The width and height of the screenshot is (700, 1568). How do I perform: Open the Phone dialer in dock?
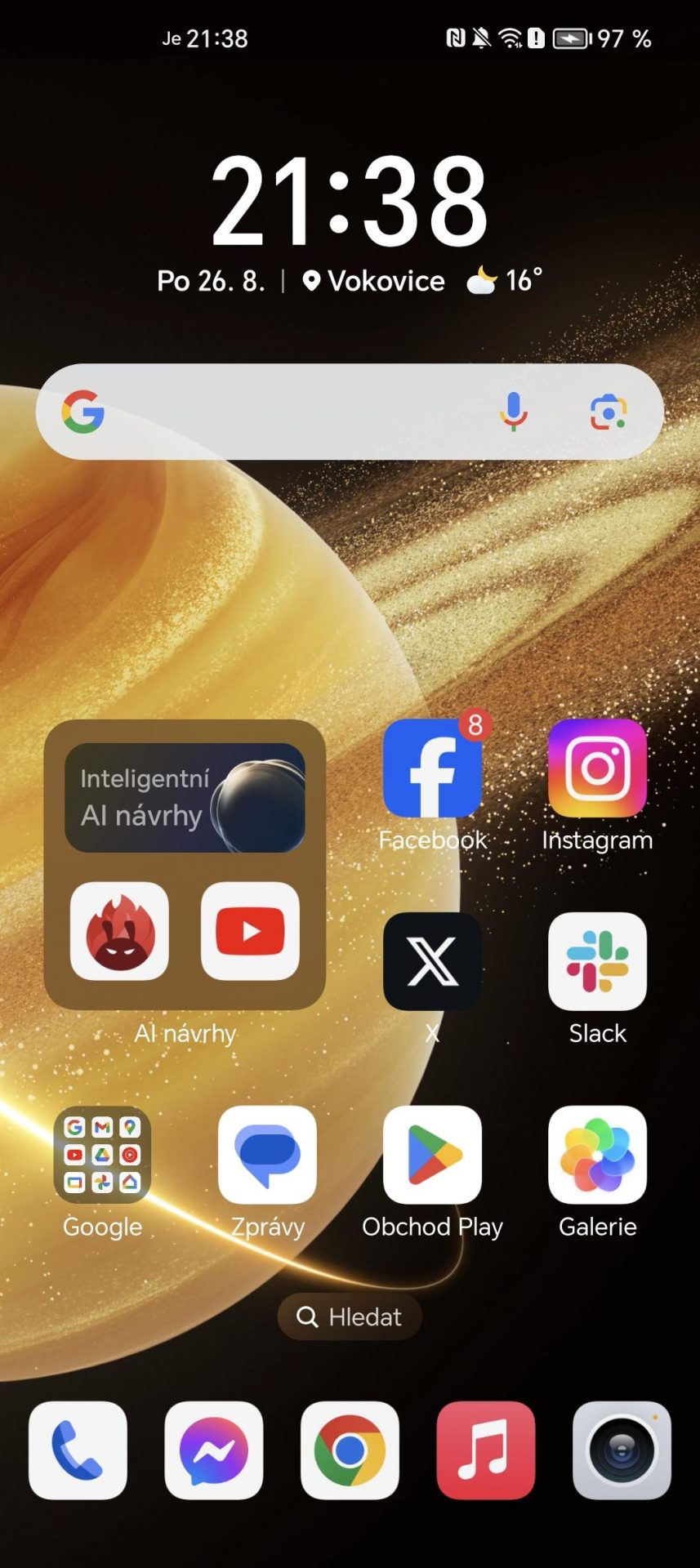tap(78, 1450)
